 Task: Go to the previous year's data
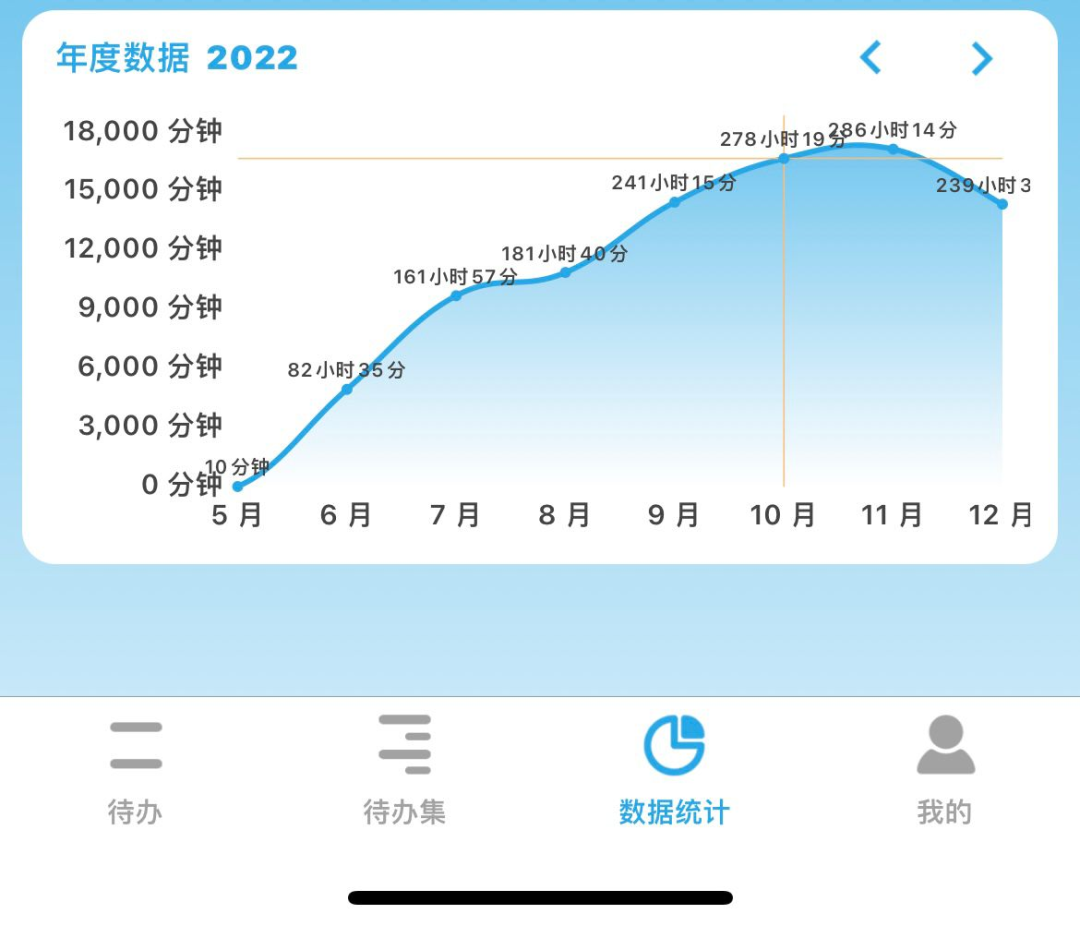point(870,58)
